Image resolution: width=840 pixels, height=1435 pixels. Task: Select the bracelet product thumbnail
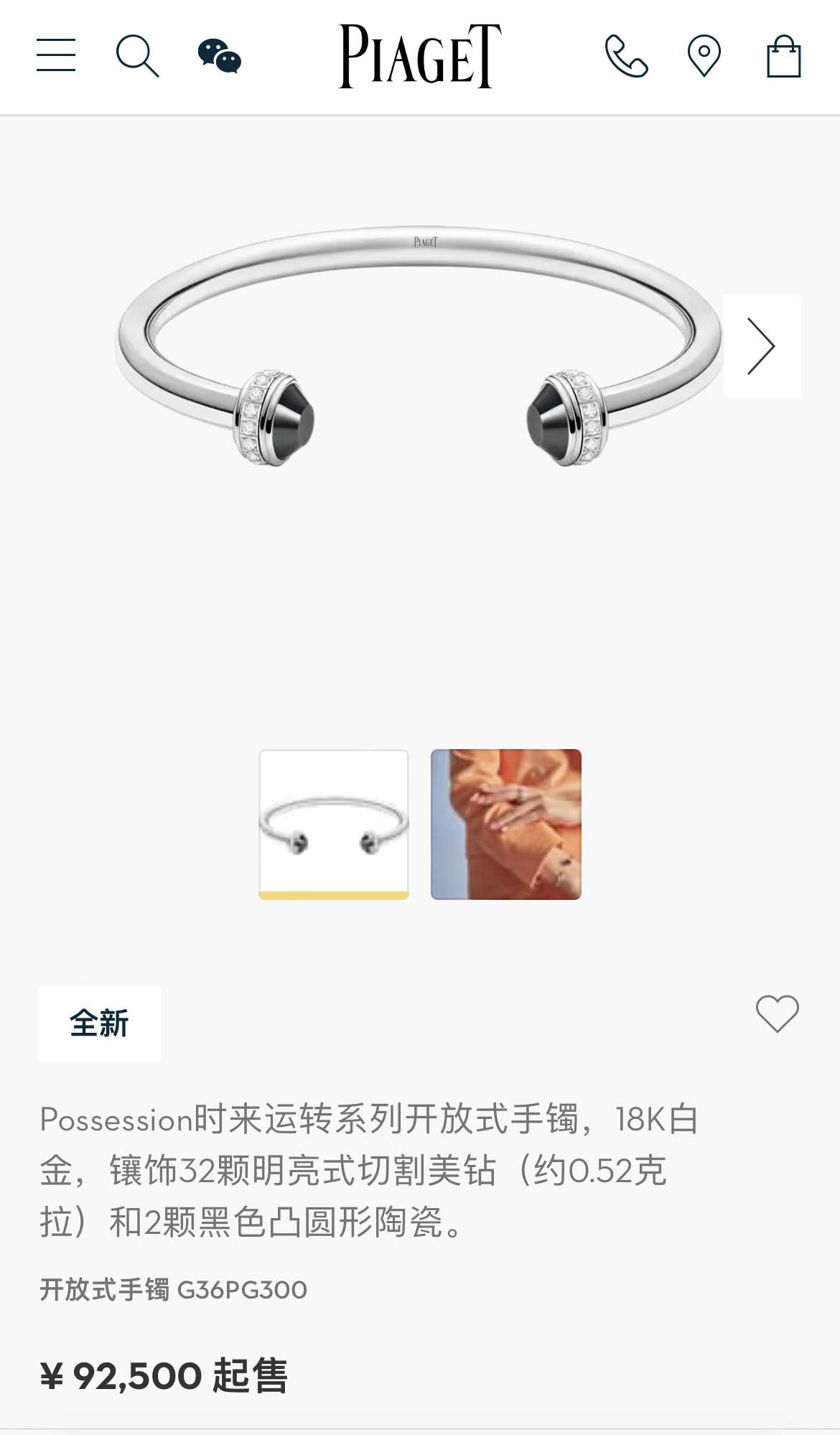click(x=334, y=824)
